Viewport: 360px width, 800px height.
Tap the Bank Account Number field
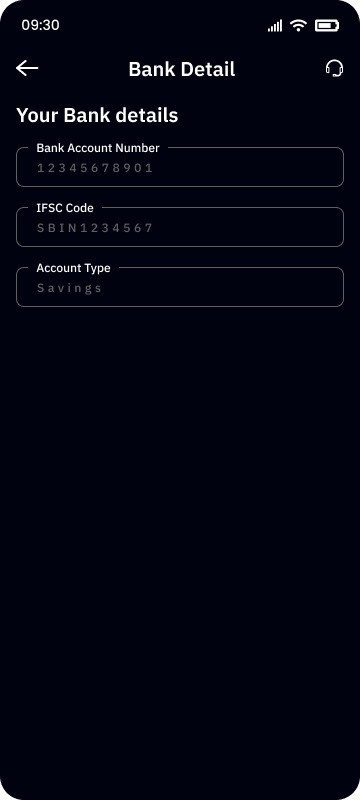coord(180,167)
